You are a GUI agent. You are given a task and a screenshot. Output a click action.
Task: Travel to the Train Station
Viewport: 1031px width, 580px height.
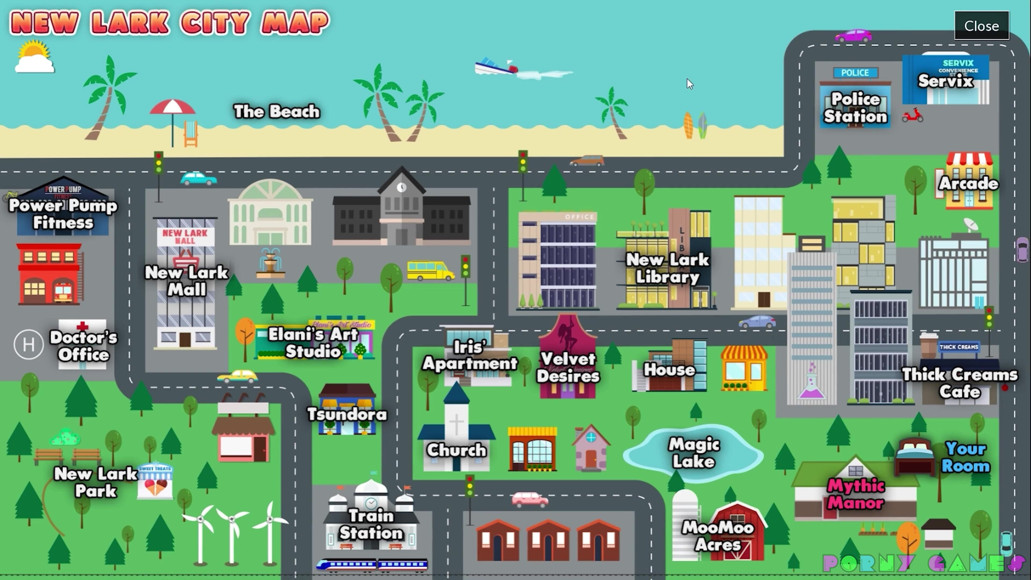371,524
